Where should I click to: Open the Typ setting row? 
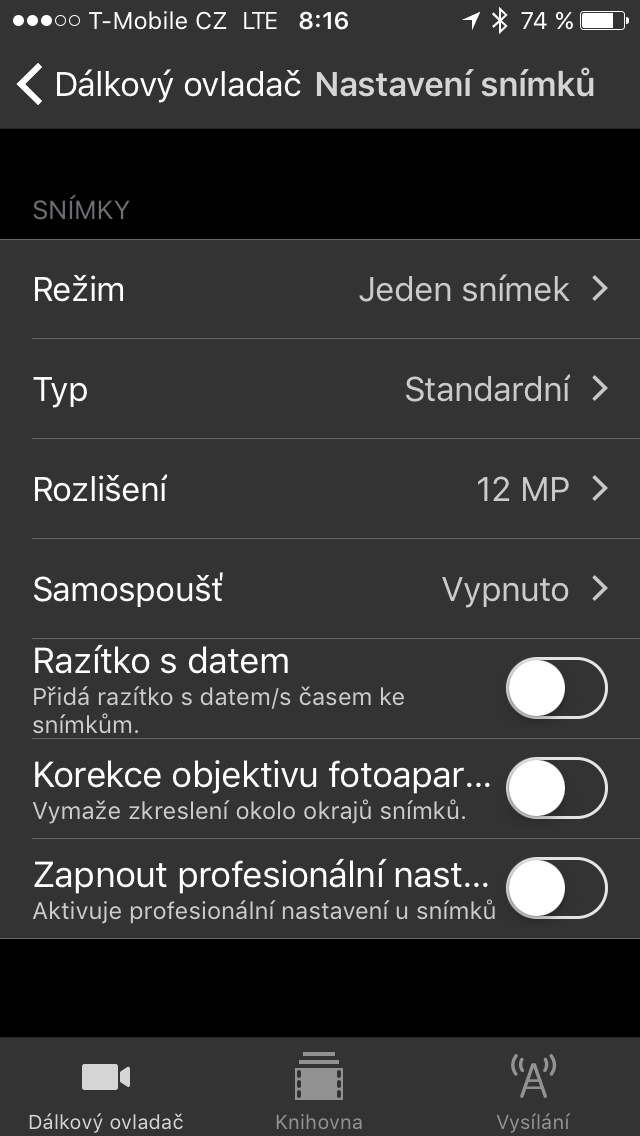tap(320, 389)
